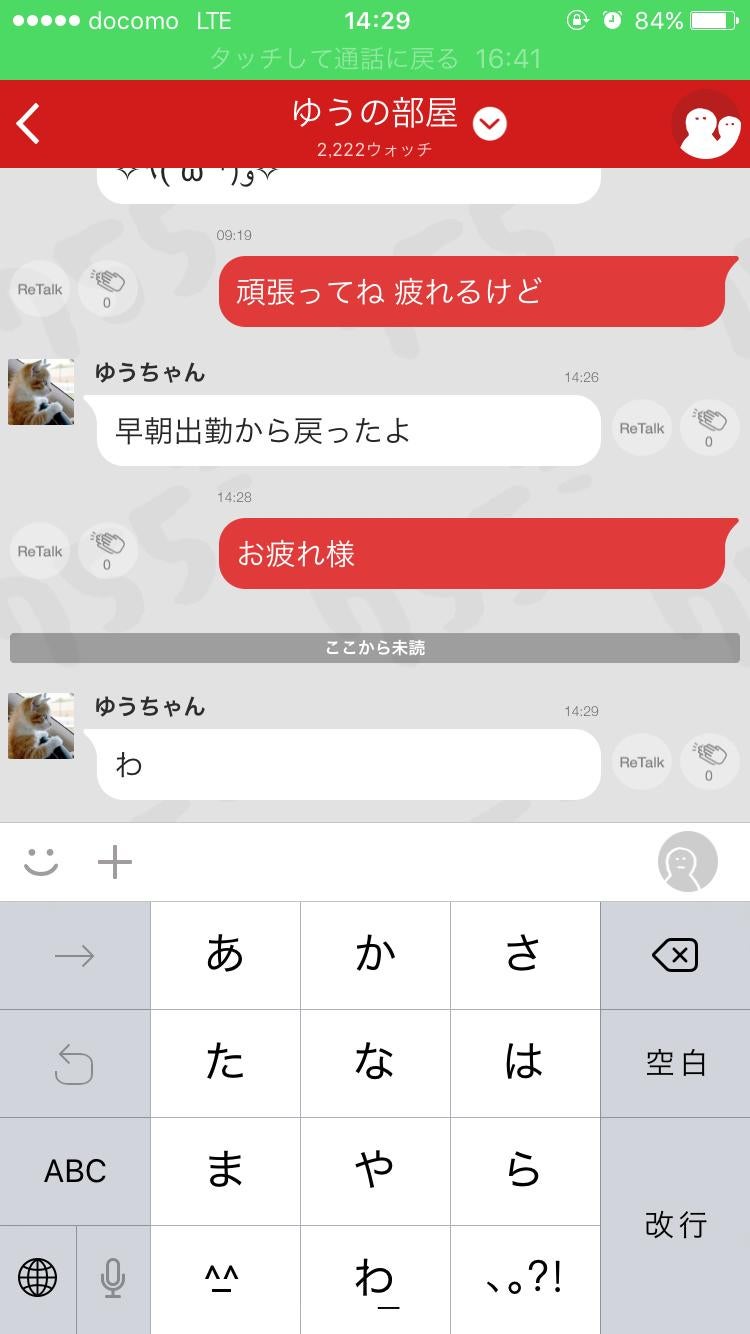Clap for the message 早朝出勤から戻ったよ
Image resolution: width=750 pixels, height=1334 pixels.
[x=709, y=427]
